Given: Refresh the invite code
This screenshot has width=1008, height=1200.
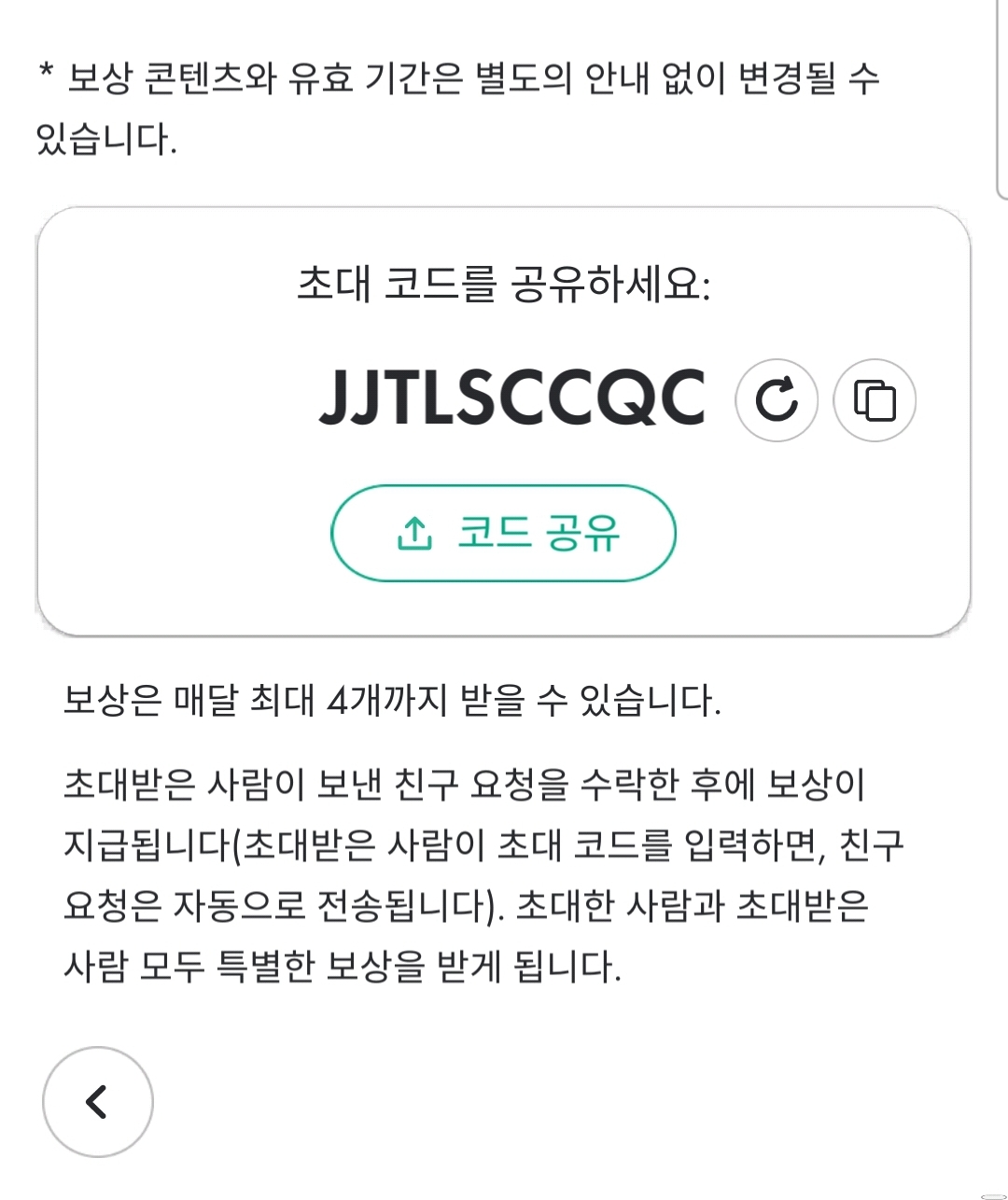Looking at the screenshot, I should (x=776, y=400).
